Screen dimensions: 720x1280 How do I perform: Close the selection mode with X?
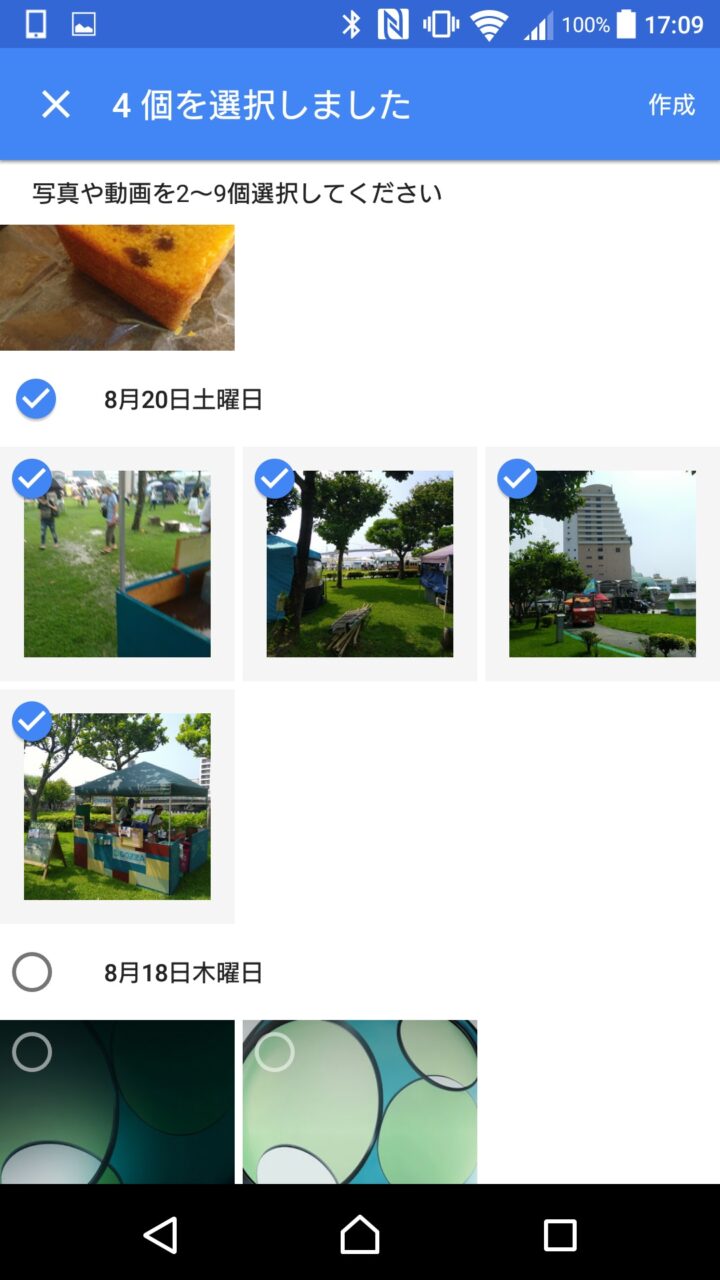(x=56, y=104)
